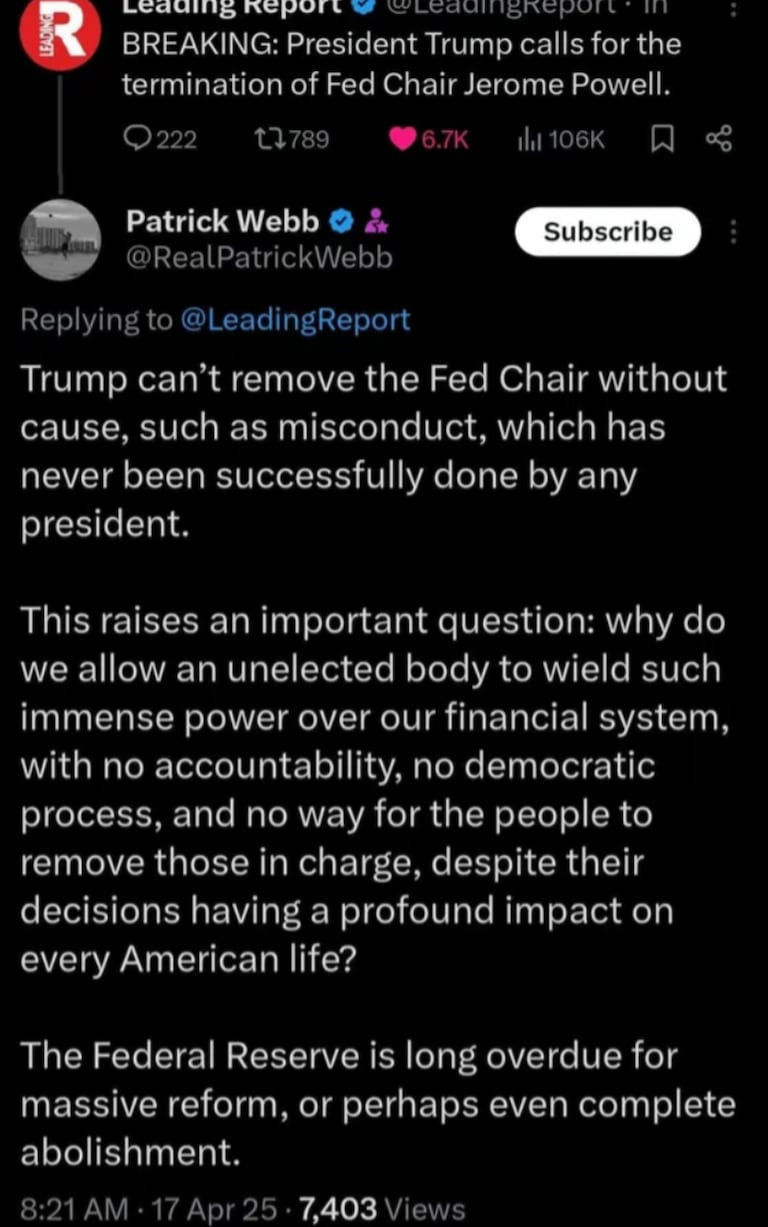768x1227 pixels.
Task: Open more options beside the Subscribe button
Action: (x=733, y=232)
